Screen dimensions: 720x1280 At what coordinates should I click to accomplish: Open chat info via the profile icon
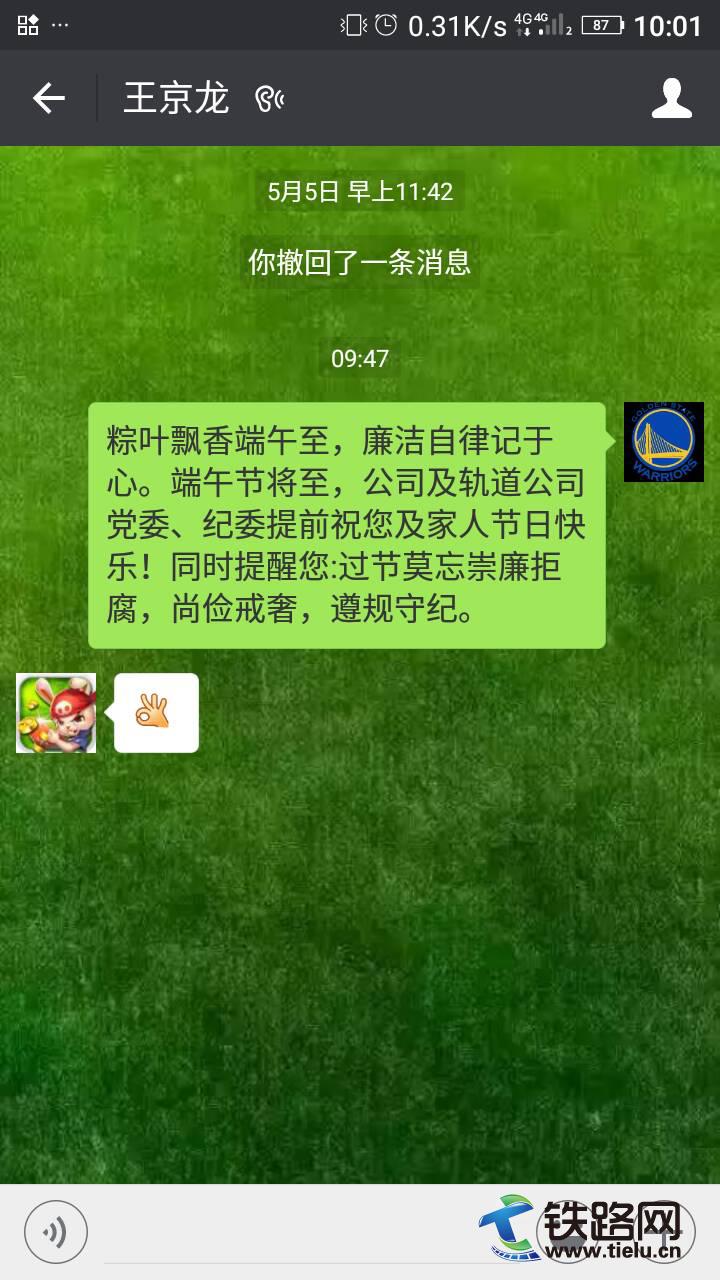(x=671, y=98)
